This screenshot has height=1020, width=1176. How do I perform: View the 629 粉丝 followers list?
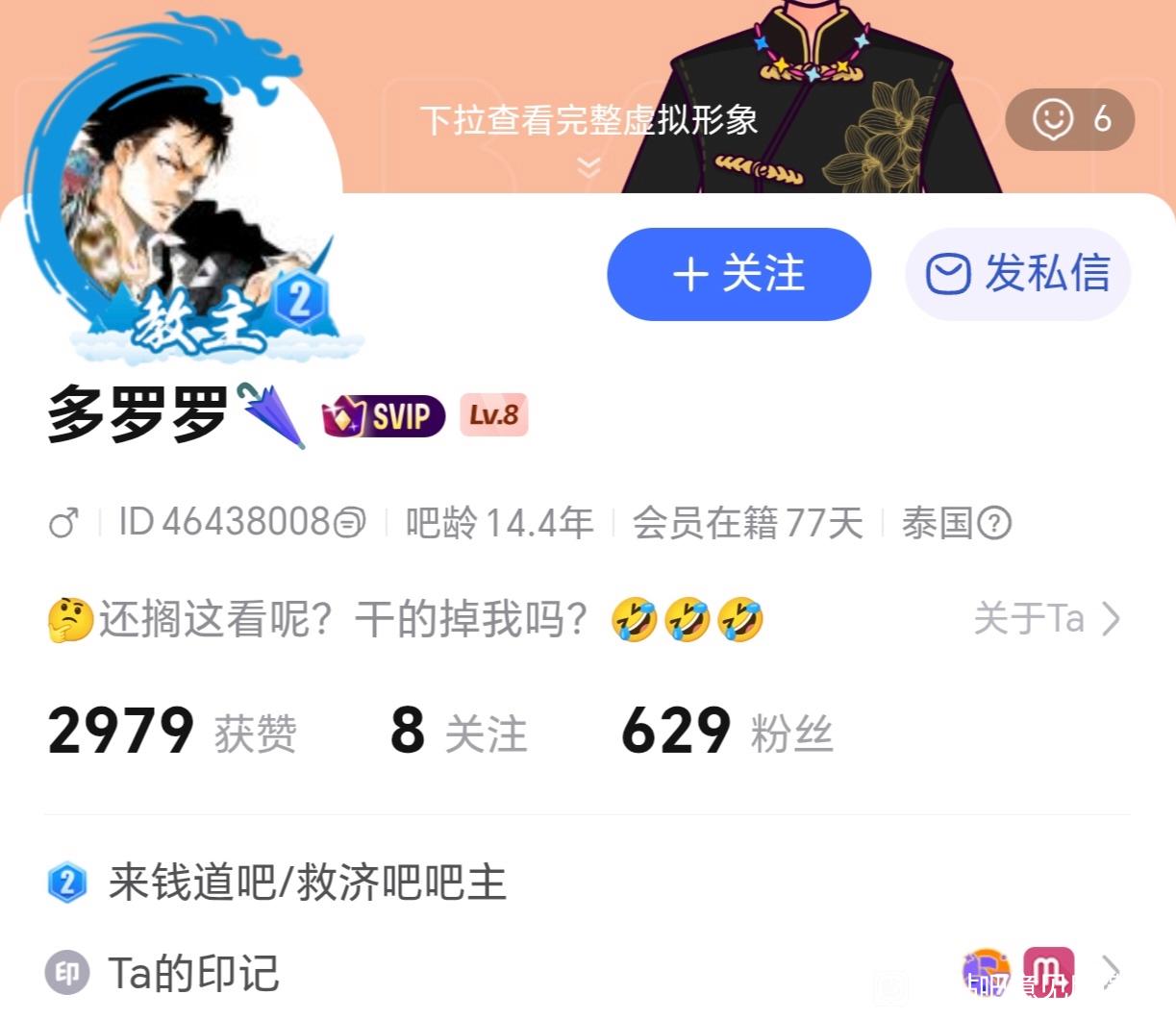[726, 732]
